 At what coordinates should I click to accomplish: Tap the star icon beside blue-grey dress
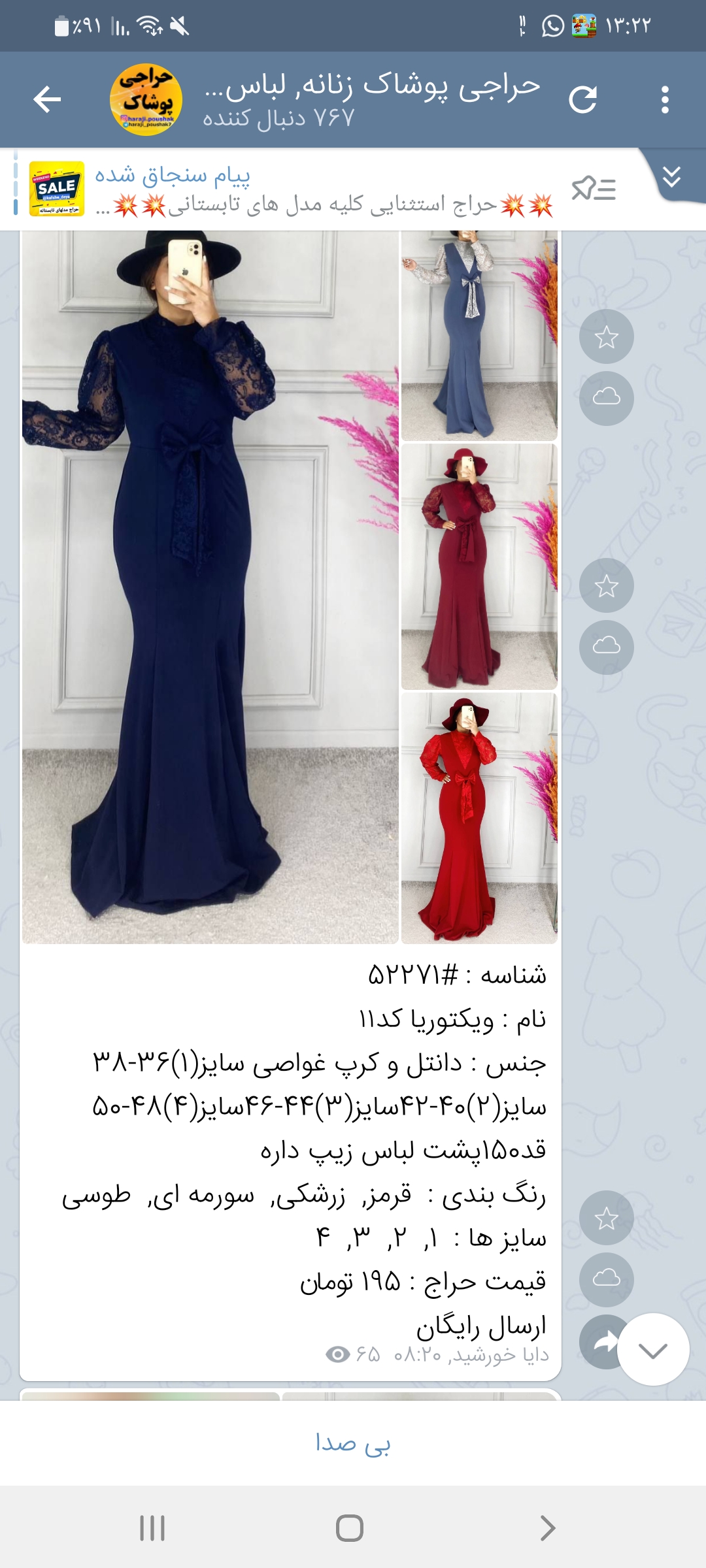click(607, 336)
